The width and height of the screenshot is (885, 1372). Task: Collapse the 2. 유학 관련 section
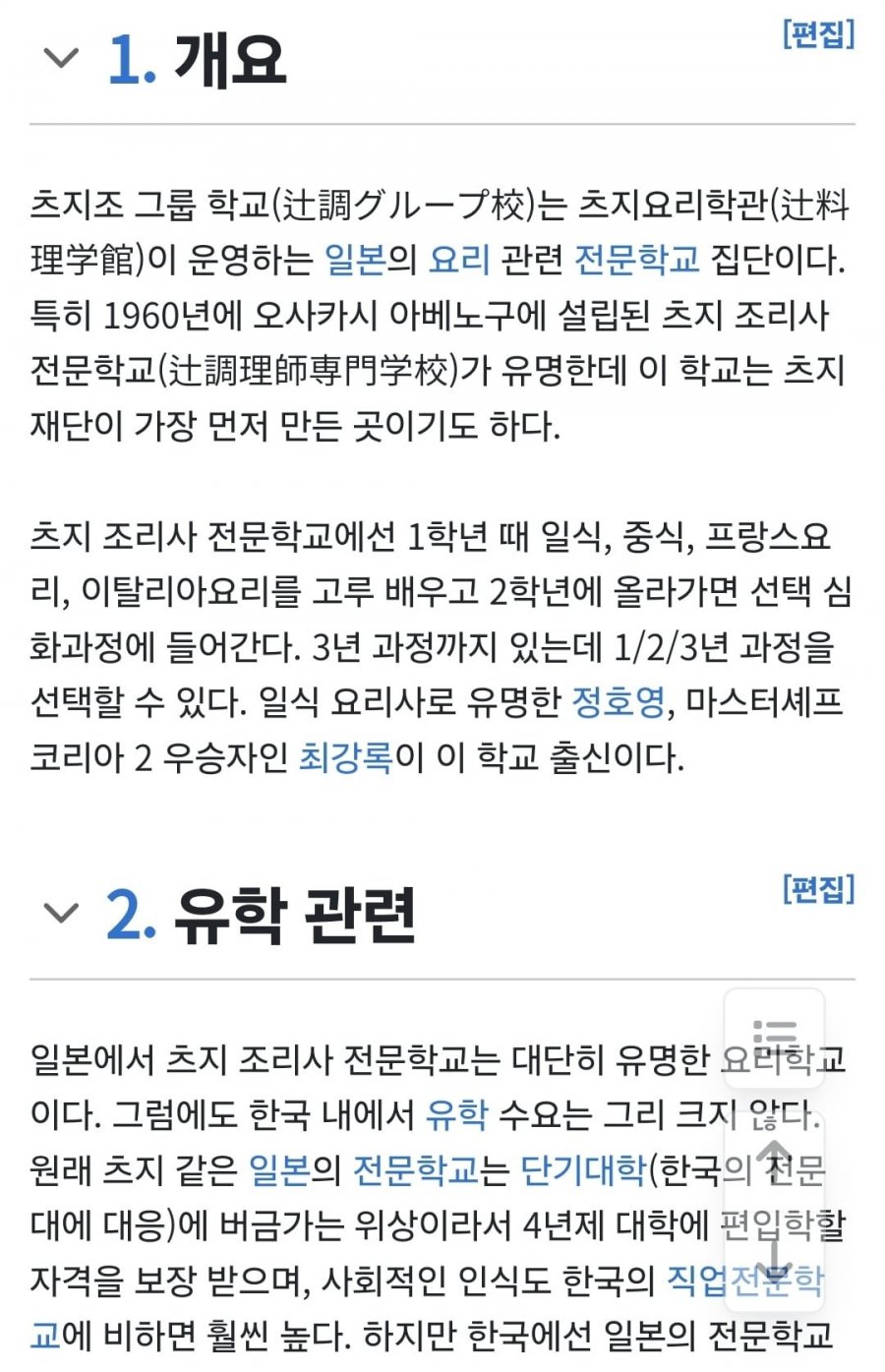click(61, 913)
